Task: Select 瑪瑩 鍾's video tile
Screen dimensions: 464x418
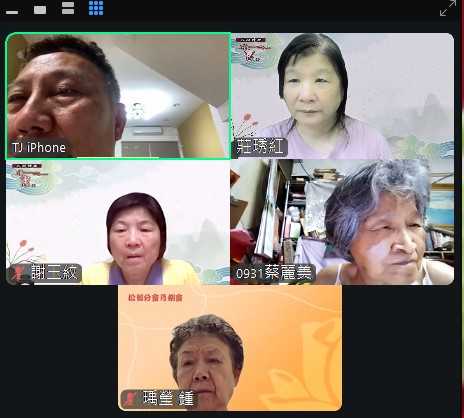Action: (230, 348)
